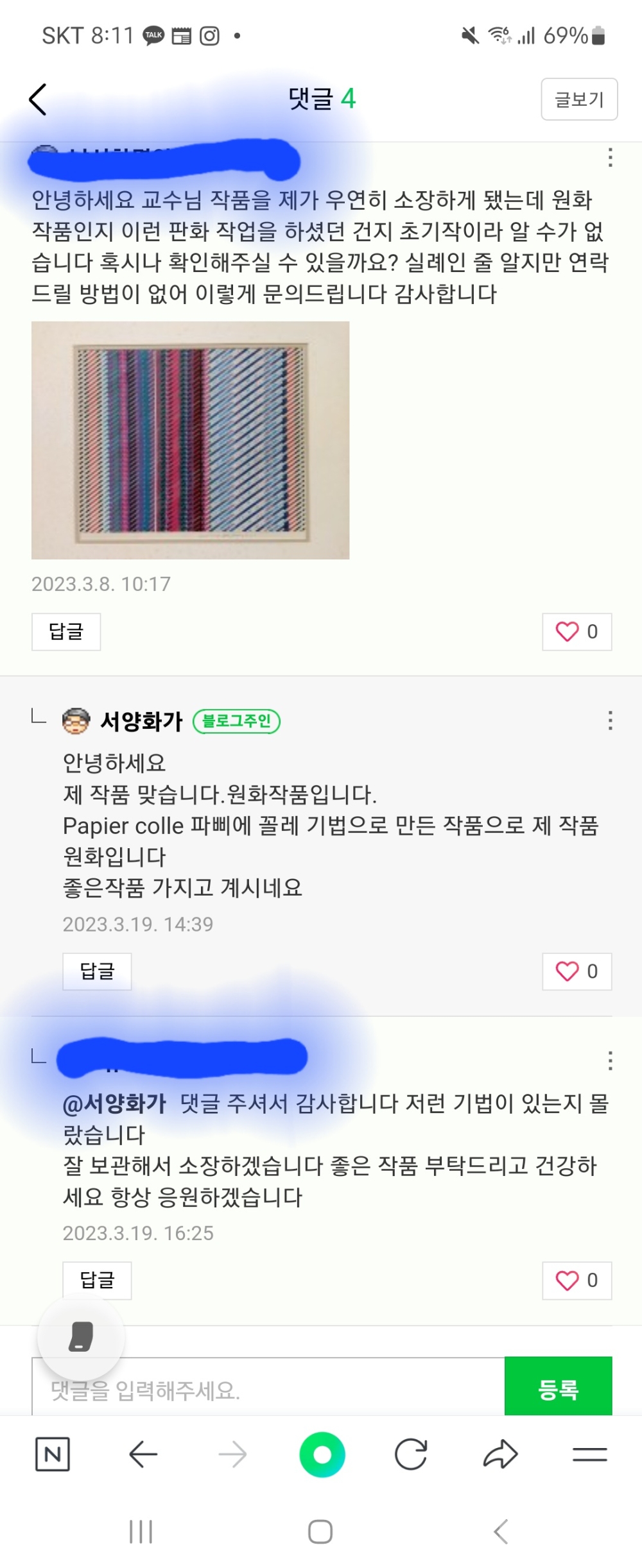The image size is (642, 1568).
Task: Like 서양화가's reply from 14:39
Action: coord(576,971)
